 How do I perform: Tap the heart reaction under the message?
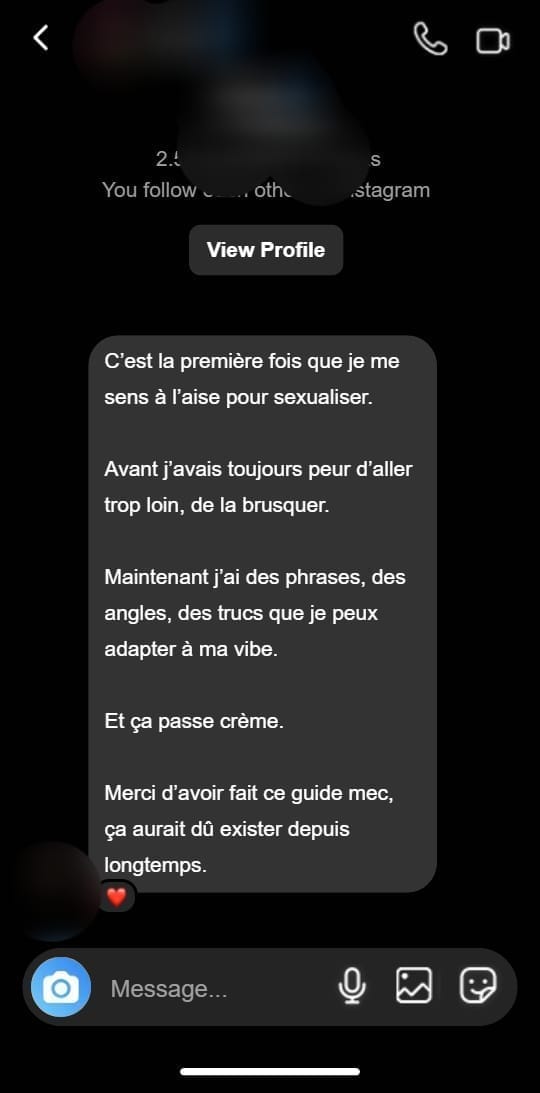coord(116,897)
